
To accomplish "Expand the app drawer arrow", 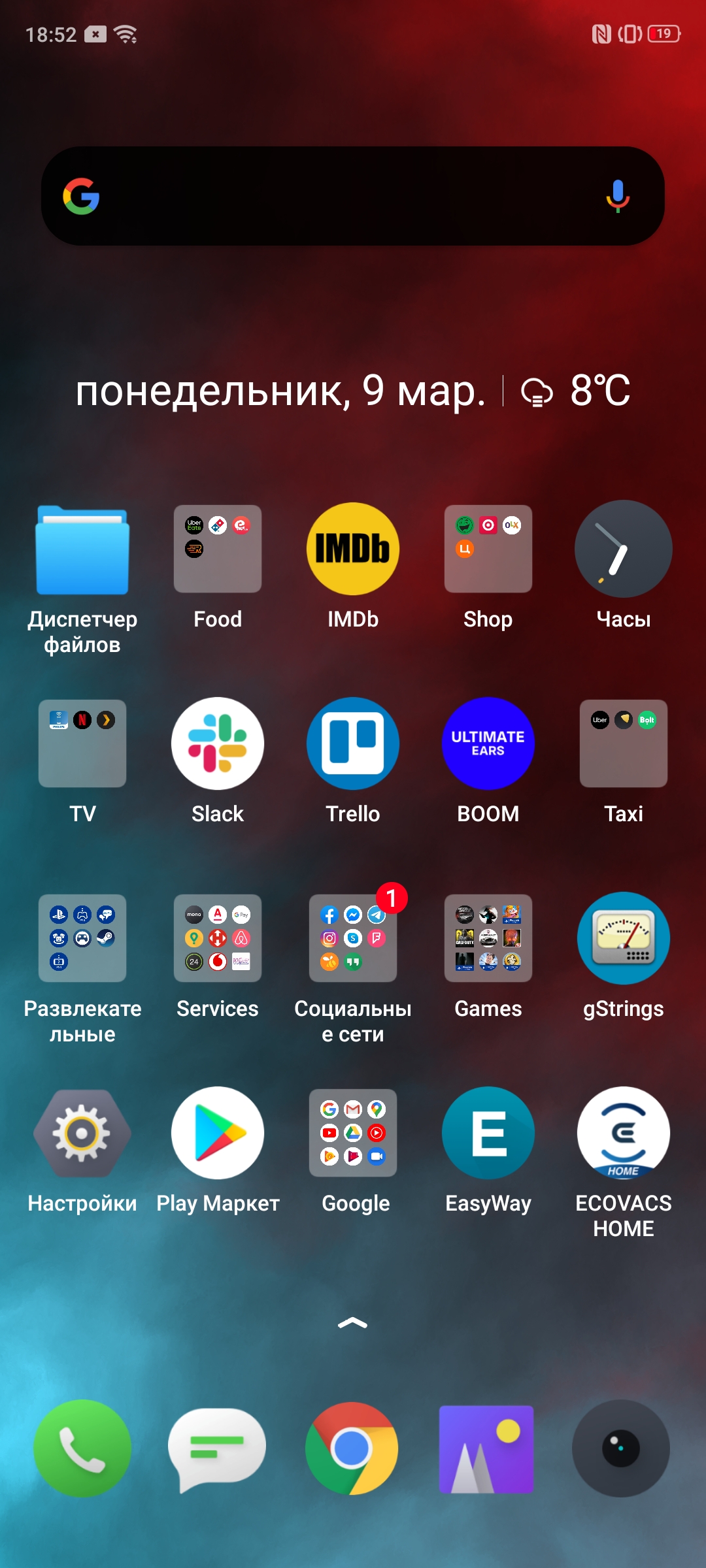I will [353, 1324].
